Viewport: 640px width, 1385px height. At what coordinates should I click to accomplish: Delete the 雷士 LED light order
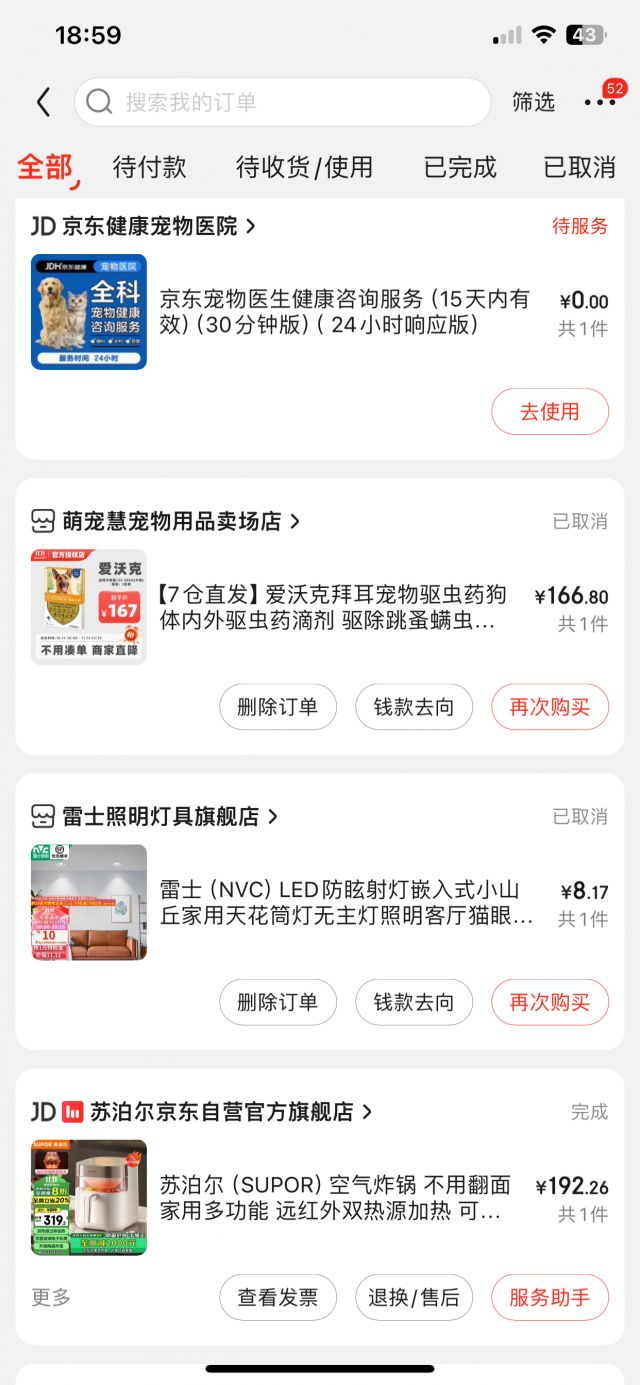(x=278, y=1002)
